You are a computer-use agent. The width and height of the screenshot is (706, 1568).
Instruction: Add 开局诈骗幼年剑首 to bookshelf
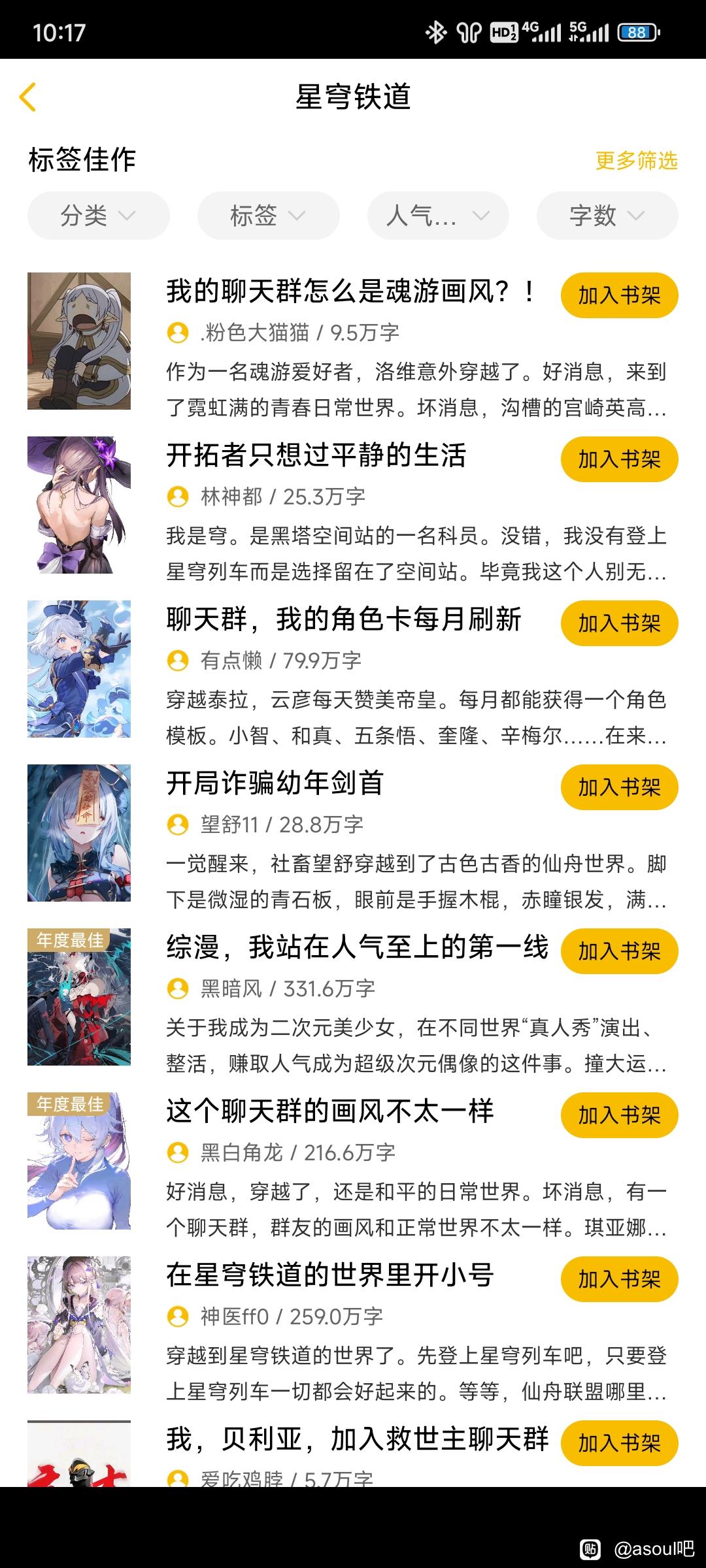click(619, 787)
